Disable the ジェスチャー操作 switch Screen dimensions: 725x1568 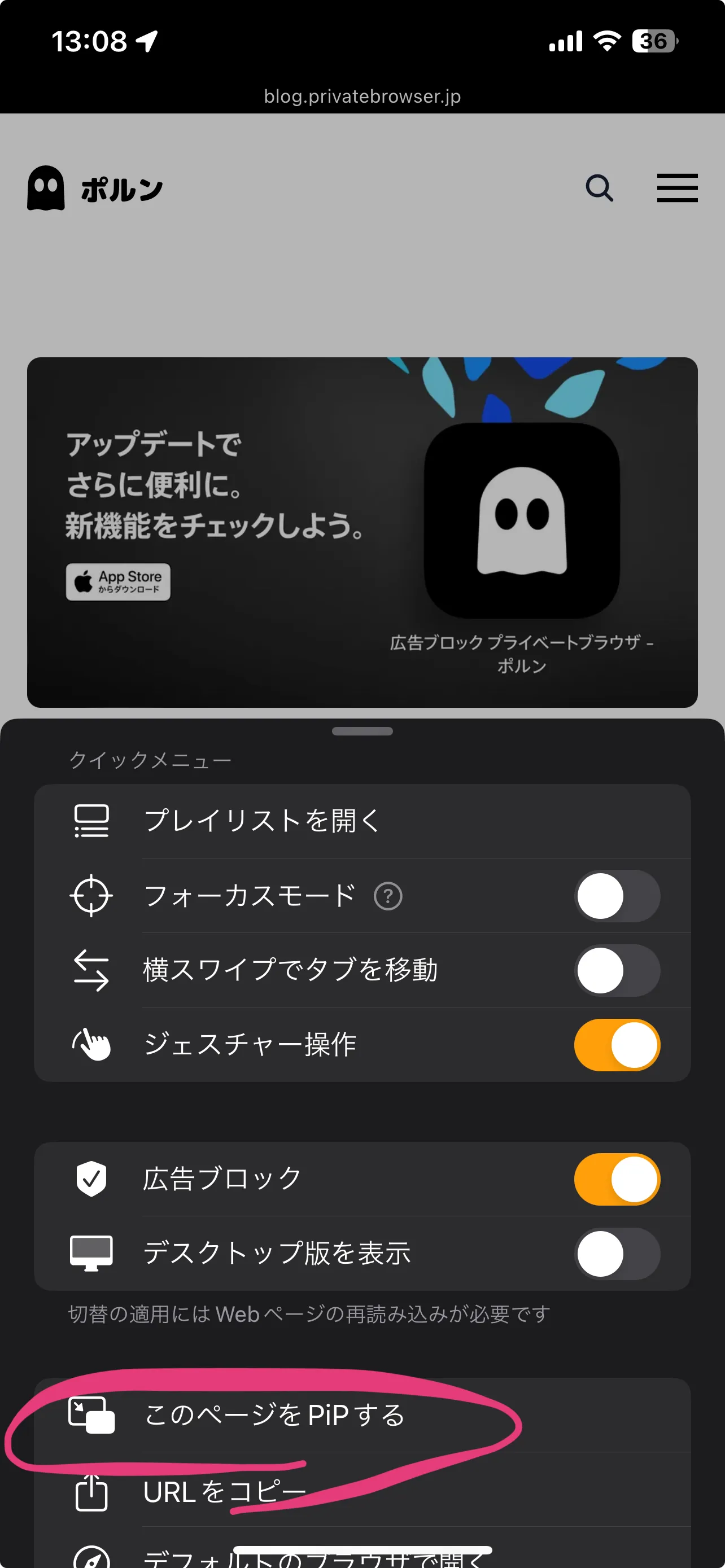[617, 1045]
